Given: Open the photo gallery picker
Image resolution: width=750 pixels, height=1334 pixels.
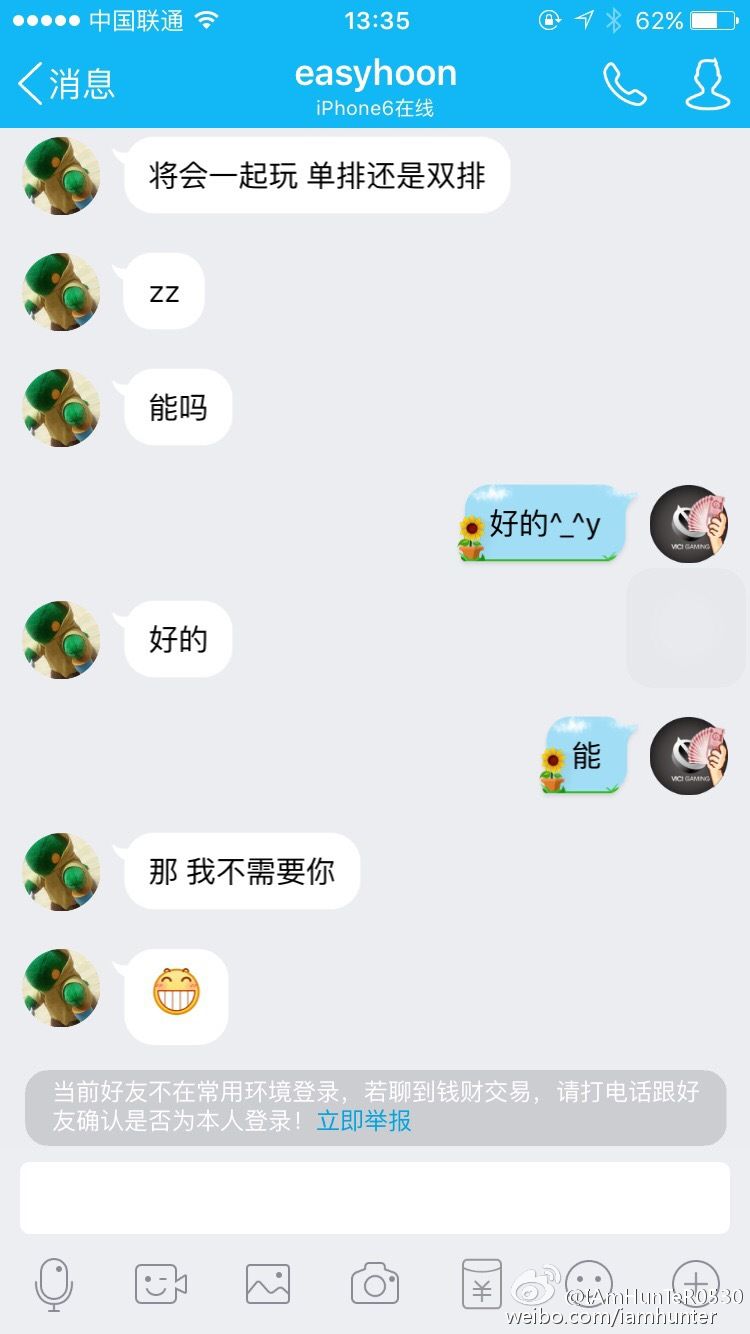Looking at the screenshot, I should [268, 1283].
